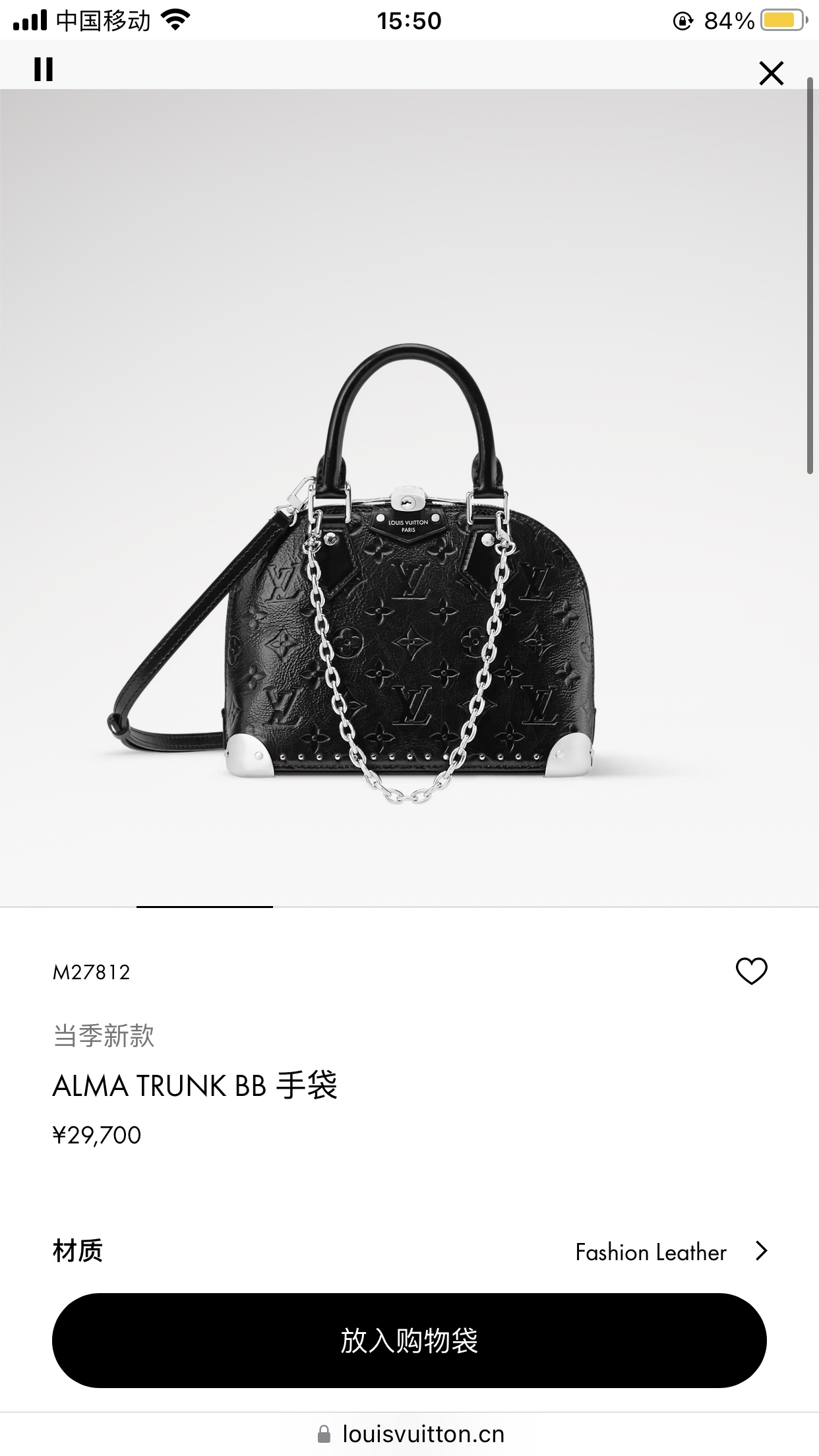Open the Fashion Leather material options
The image size is (819, 1456).
click(670, 1252)
